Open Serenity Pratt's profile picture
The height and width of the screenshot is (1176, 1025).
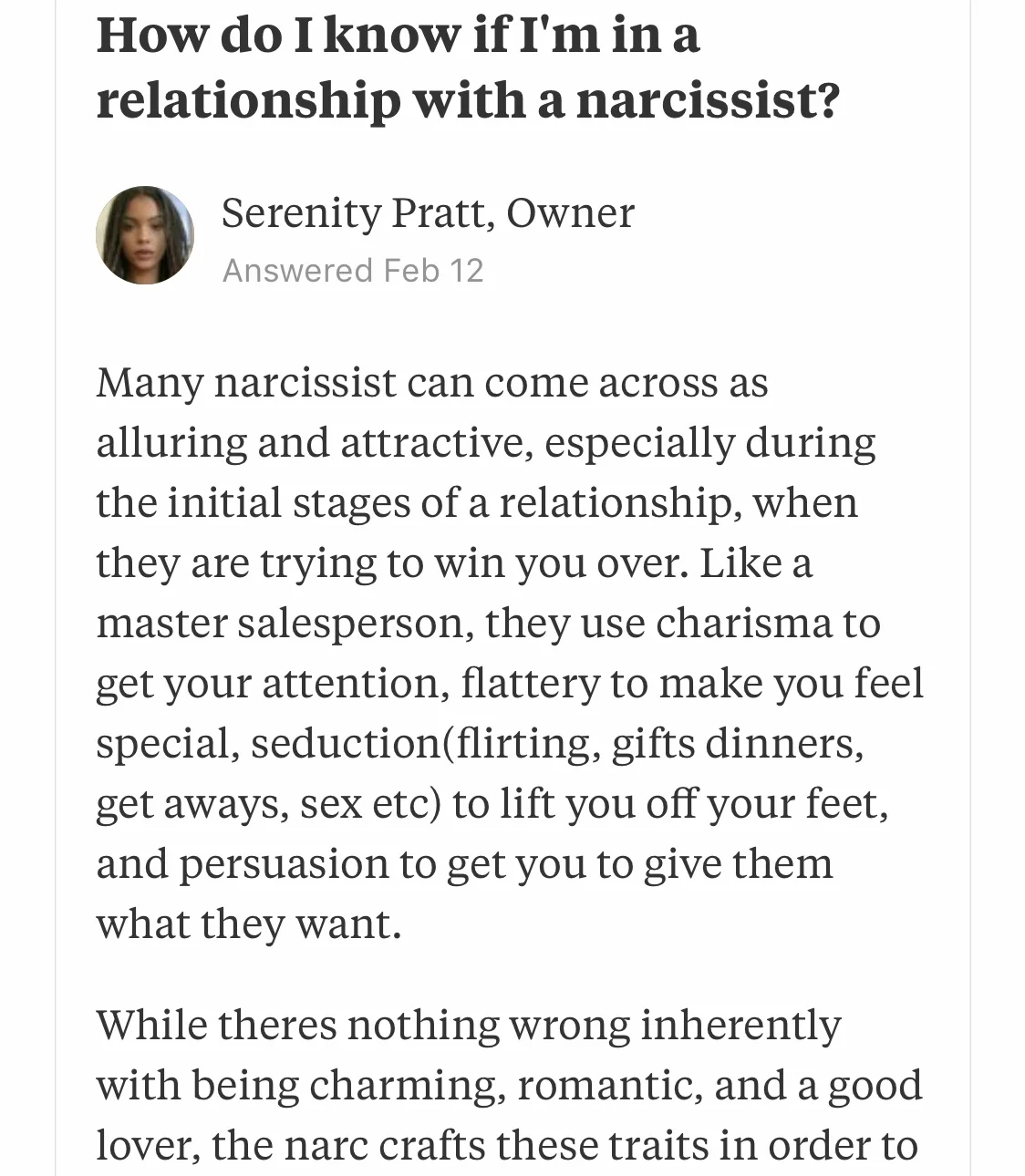145,236
